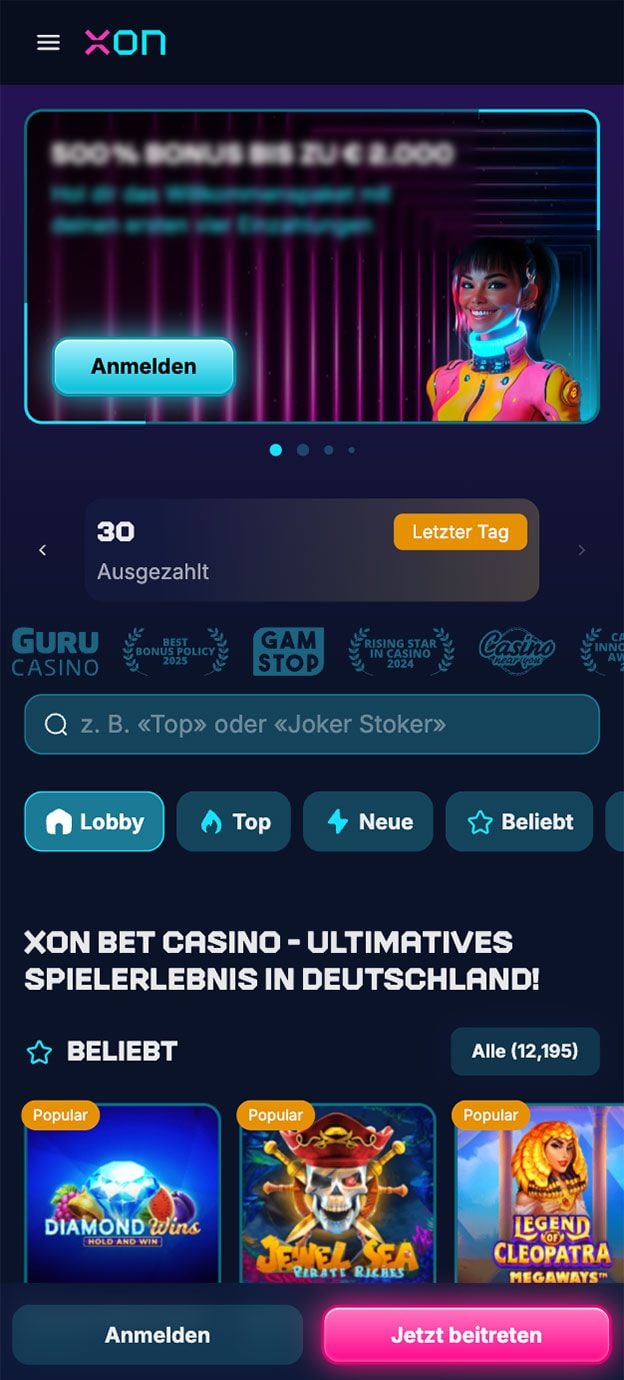This screenshot has height=1380, width=624.
Task: Switch to the Neue games chip
Action: (368, 822)
